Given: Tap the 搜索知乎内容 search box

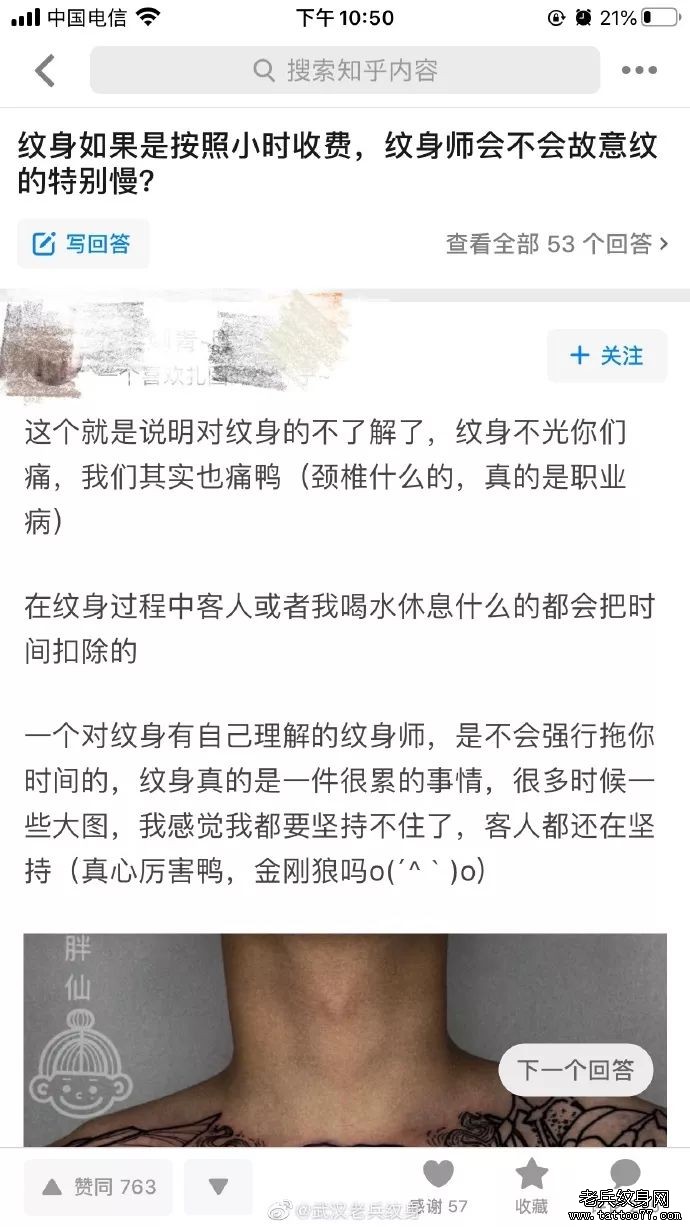Looking at the screenshot, I should click(345, 70).
